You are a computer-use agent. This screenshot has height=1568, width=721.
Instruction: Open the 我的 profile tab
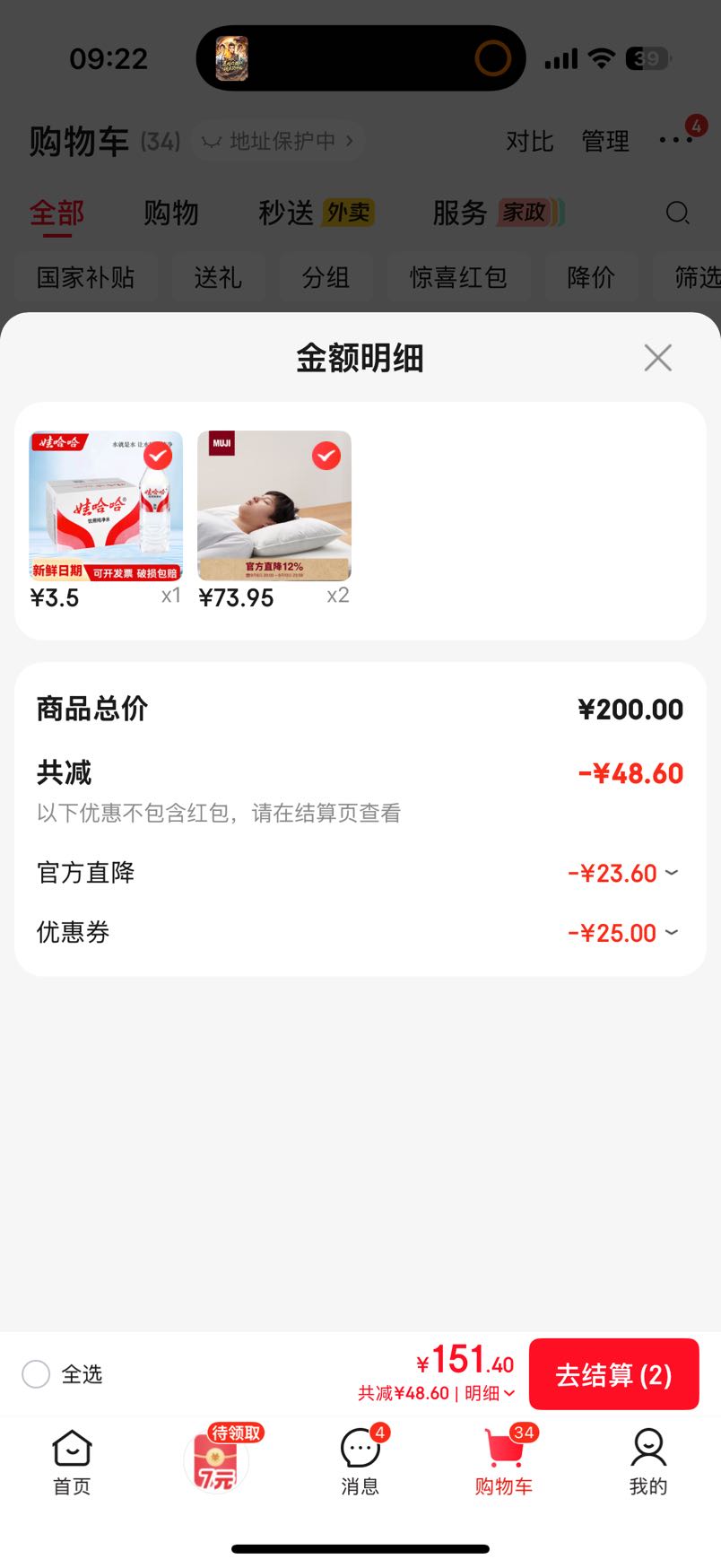[647, 1462]
